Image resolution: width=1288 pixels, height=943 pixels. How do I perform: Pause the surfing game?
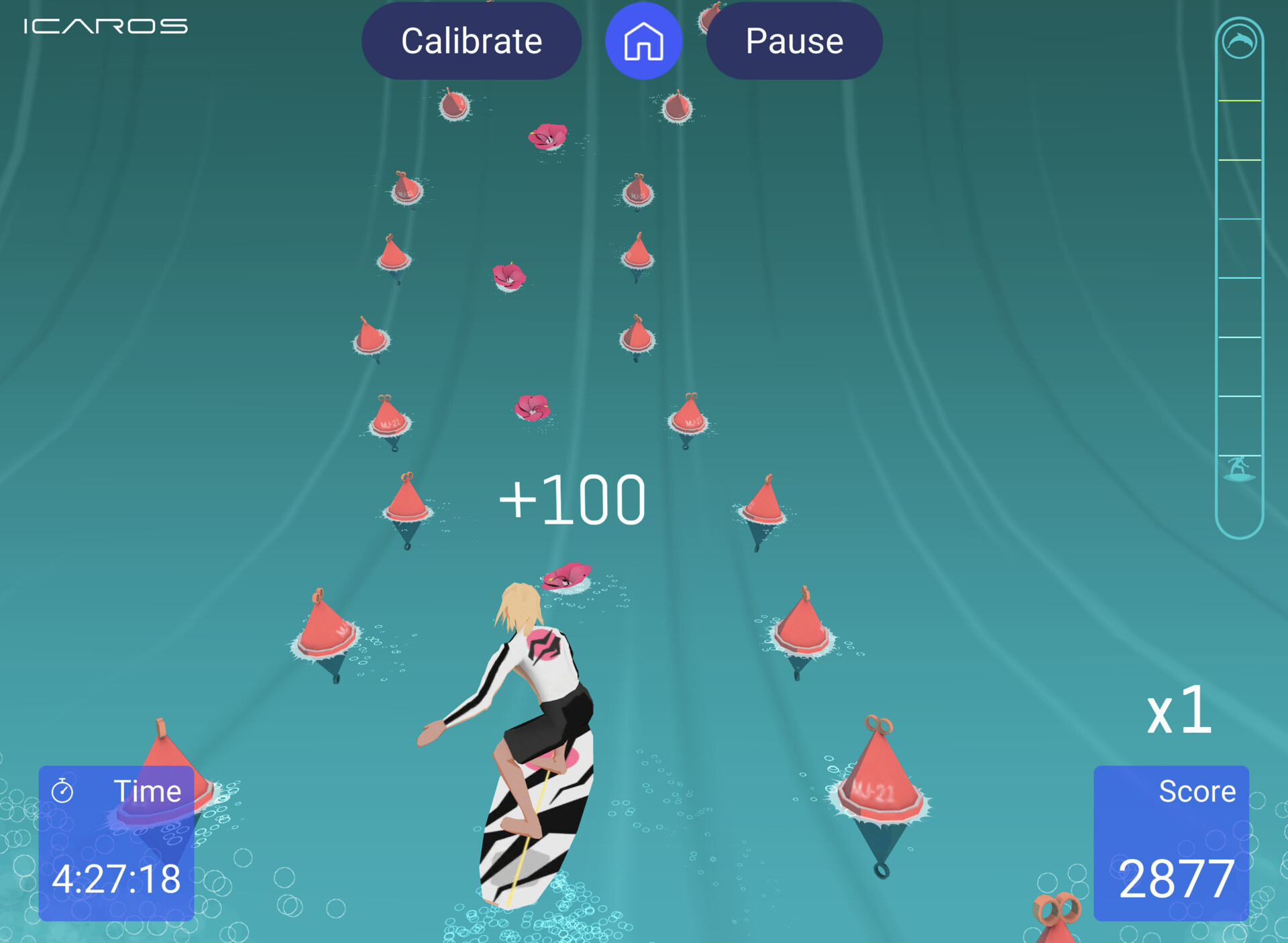(794, 42)
